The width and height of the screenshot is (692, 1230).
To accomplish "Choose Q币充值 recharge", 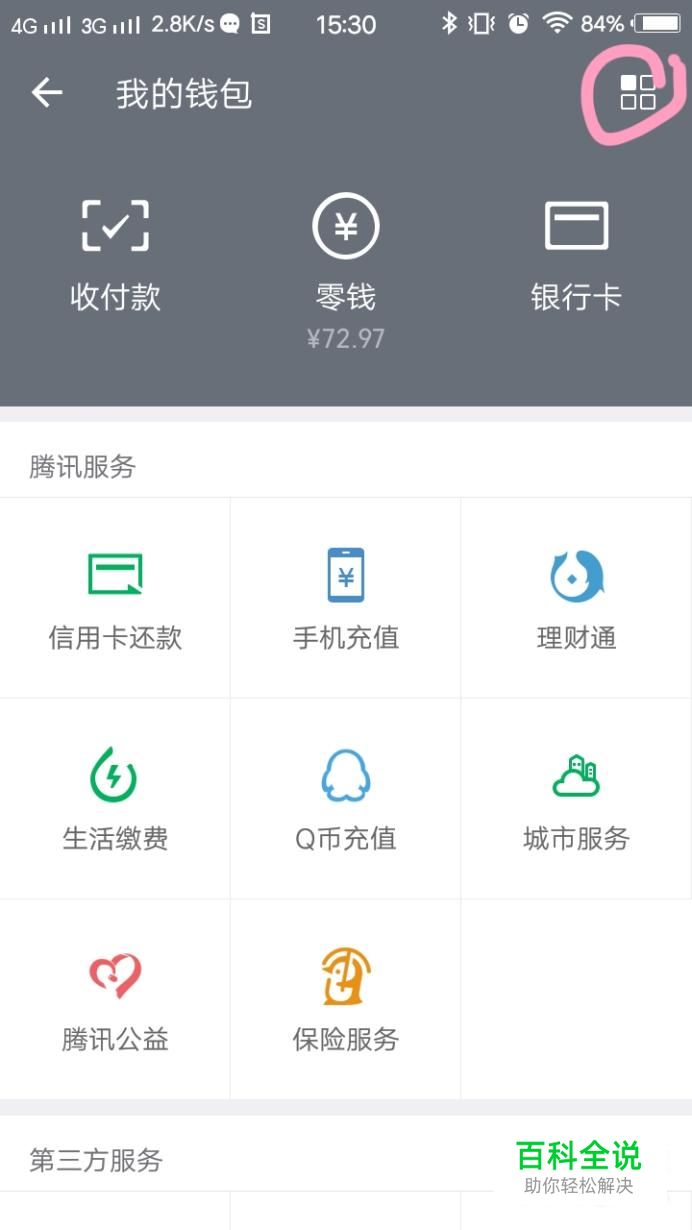I will pyautogui.click(x=345, y=798).
